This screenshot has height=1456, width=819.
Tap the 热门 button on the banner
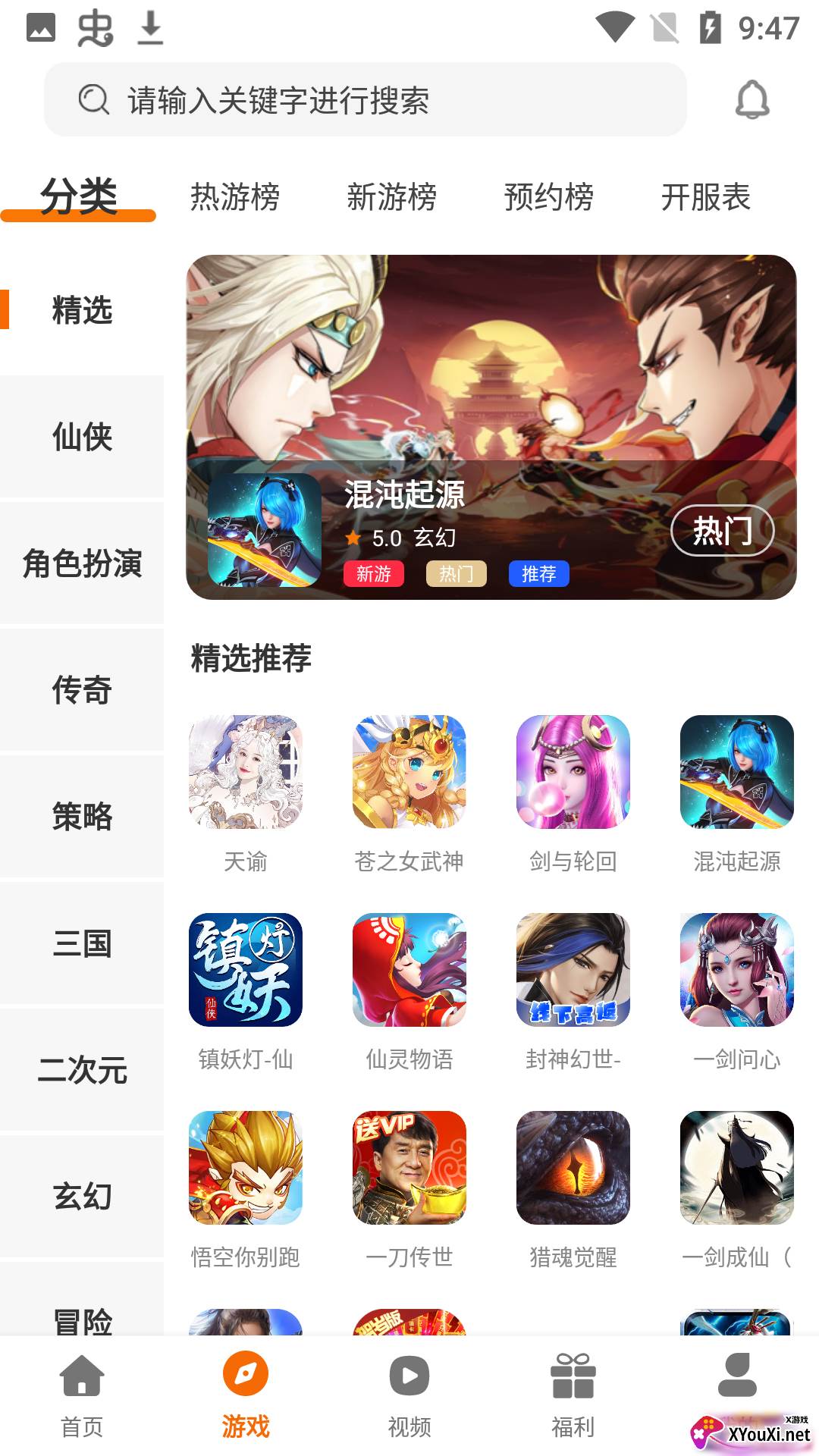[722, 530]
